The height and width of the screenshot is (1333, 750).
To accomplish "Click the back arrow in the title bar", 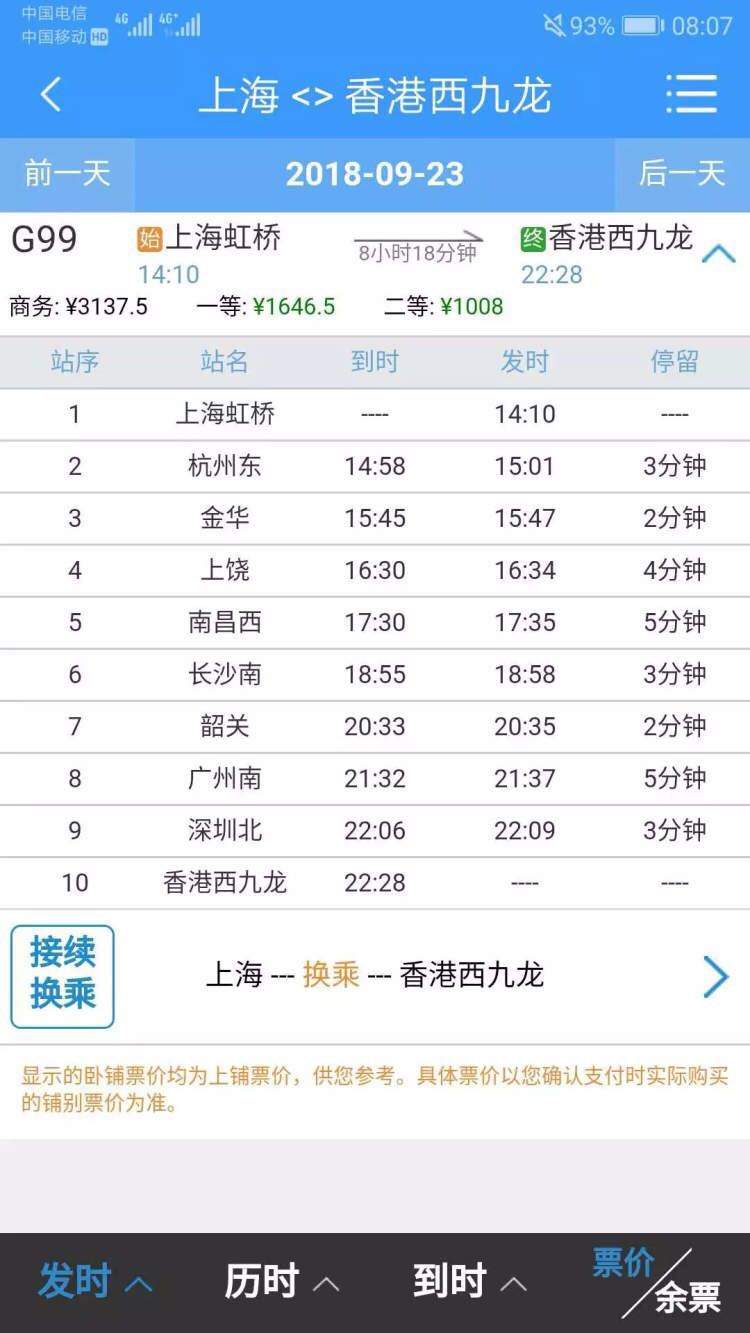I will [x=50, y=96].
